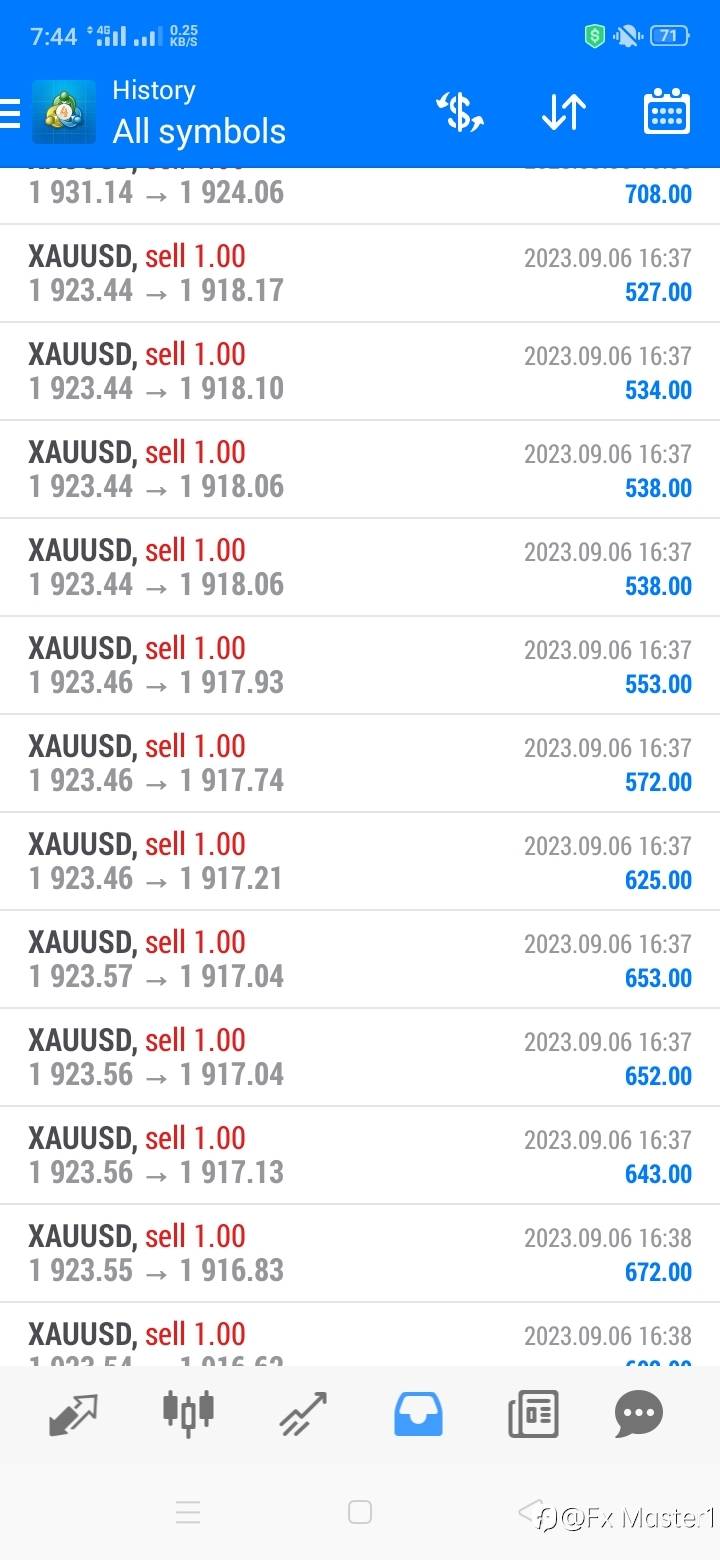Viewport: 720px width, 1560px height.
Task: Open the News tab
Action: coord(532,1413)
